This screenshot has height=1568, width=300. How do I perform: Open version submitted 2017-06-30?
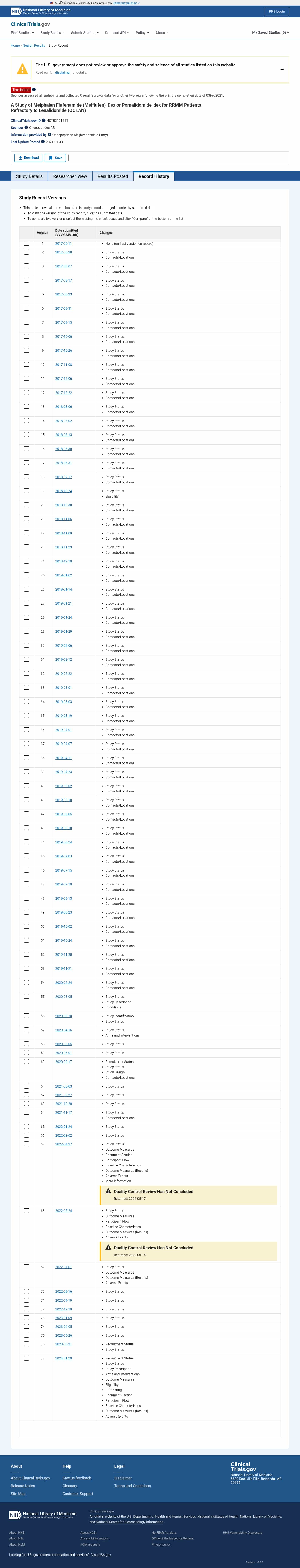(63, 252)
